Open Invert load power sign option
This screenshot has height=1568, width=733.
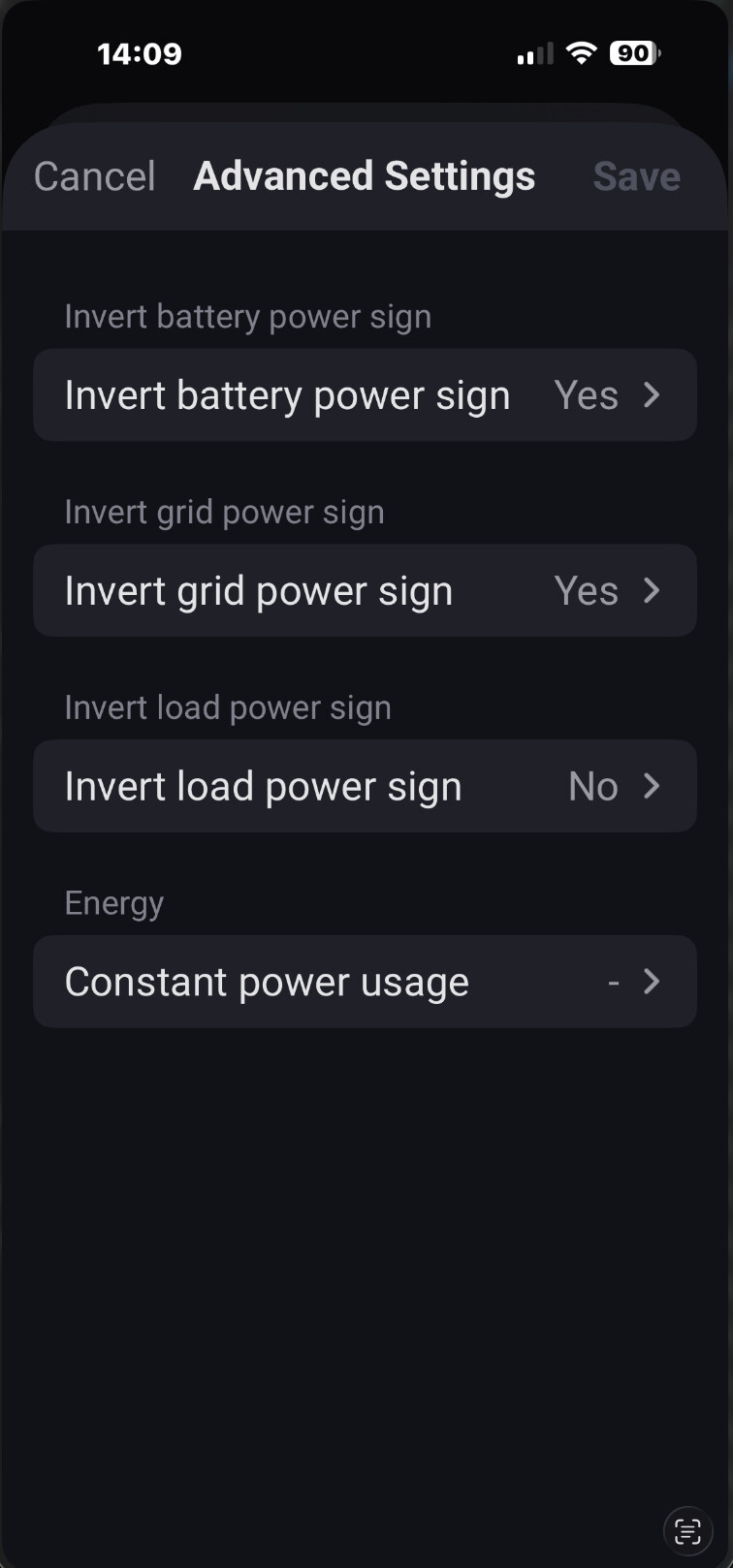click(x=365, y=786)
